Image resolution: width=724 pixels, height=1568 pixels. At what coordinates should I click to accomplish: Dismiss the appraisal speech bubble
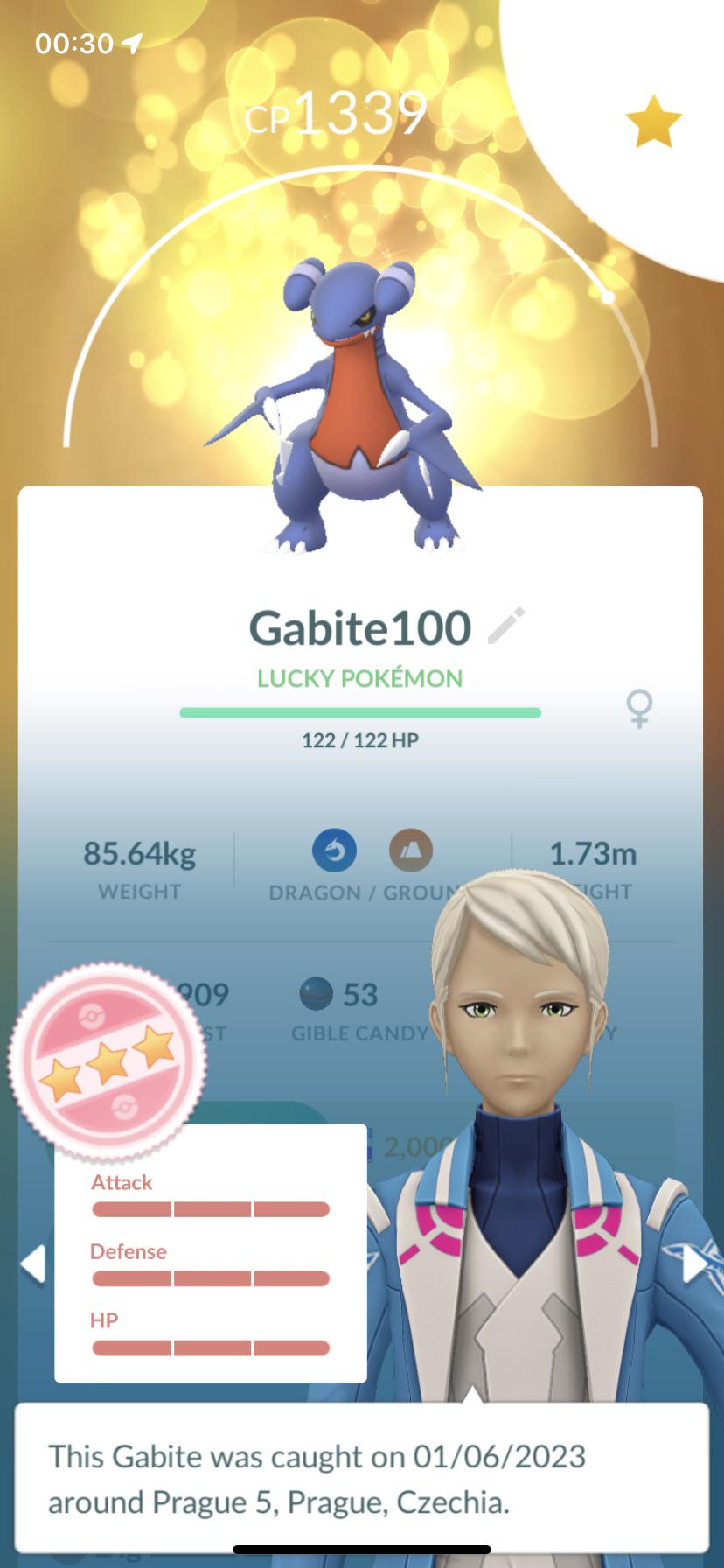pos(361,1478)
